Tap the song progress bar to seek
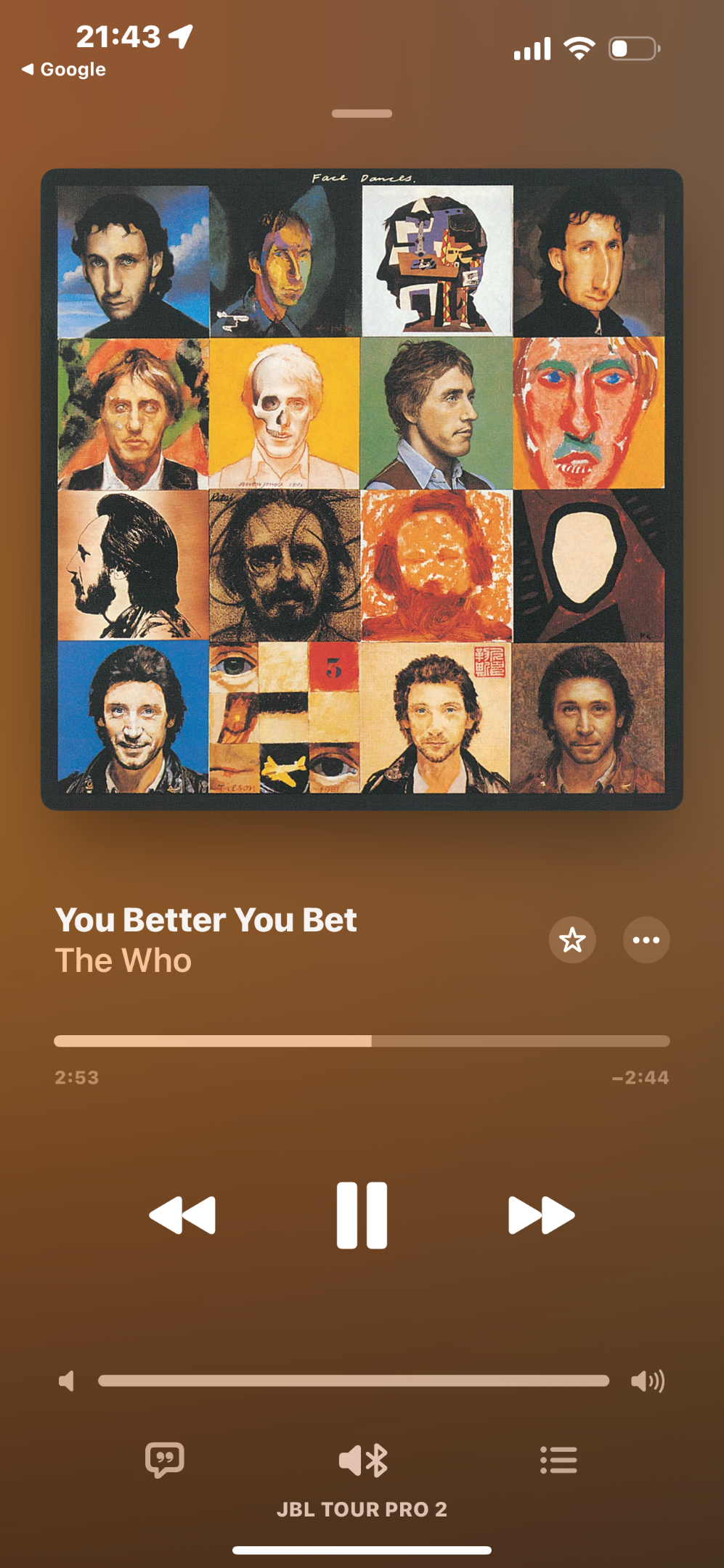This screenshot has width=724, height=1568. point(362,1041)
